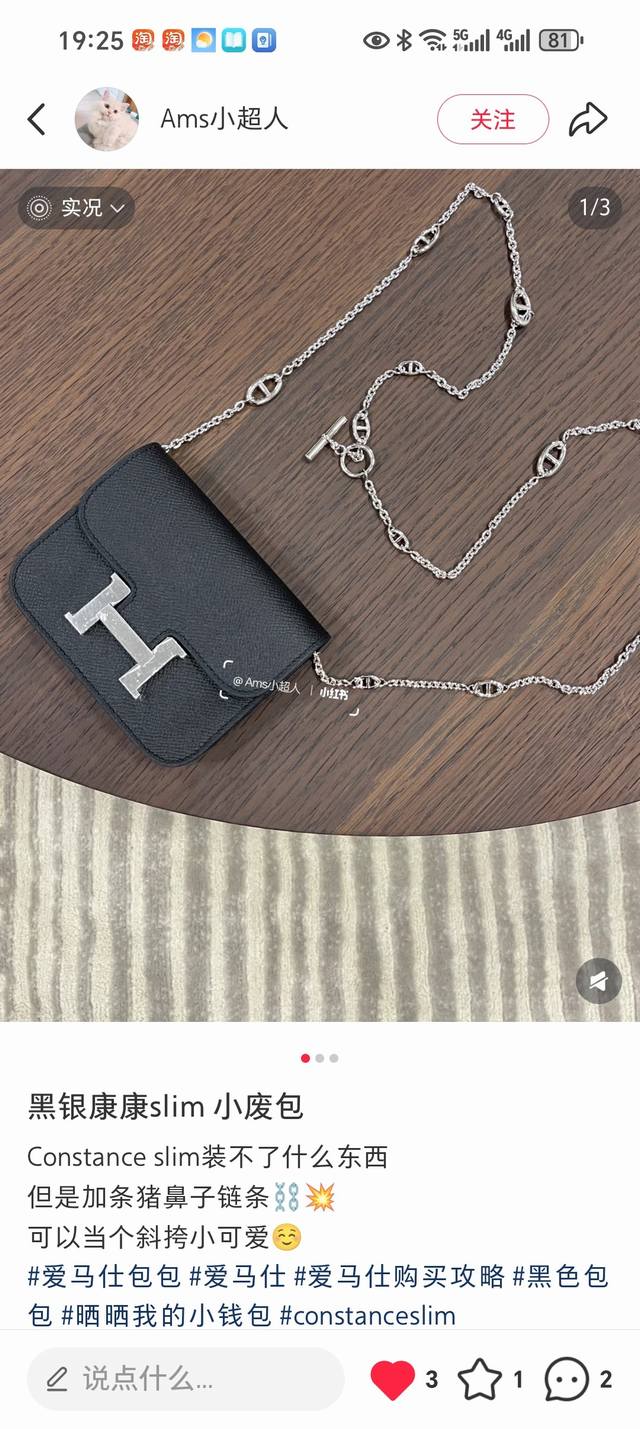Tap the 说点什么 comment input field
Screen dimensions: 640x1429
[x=185, y=1380]
